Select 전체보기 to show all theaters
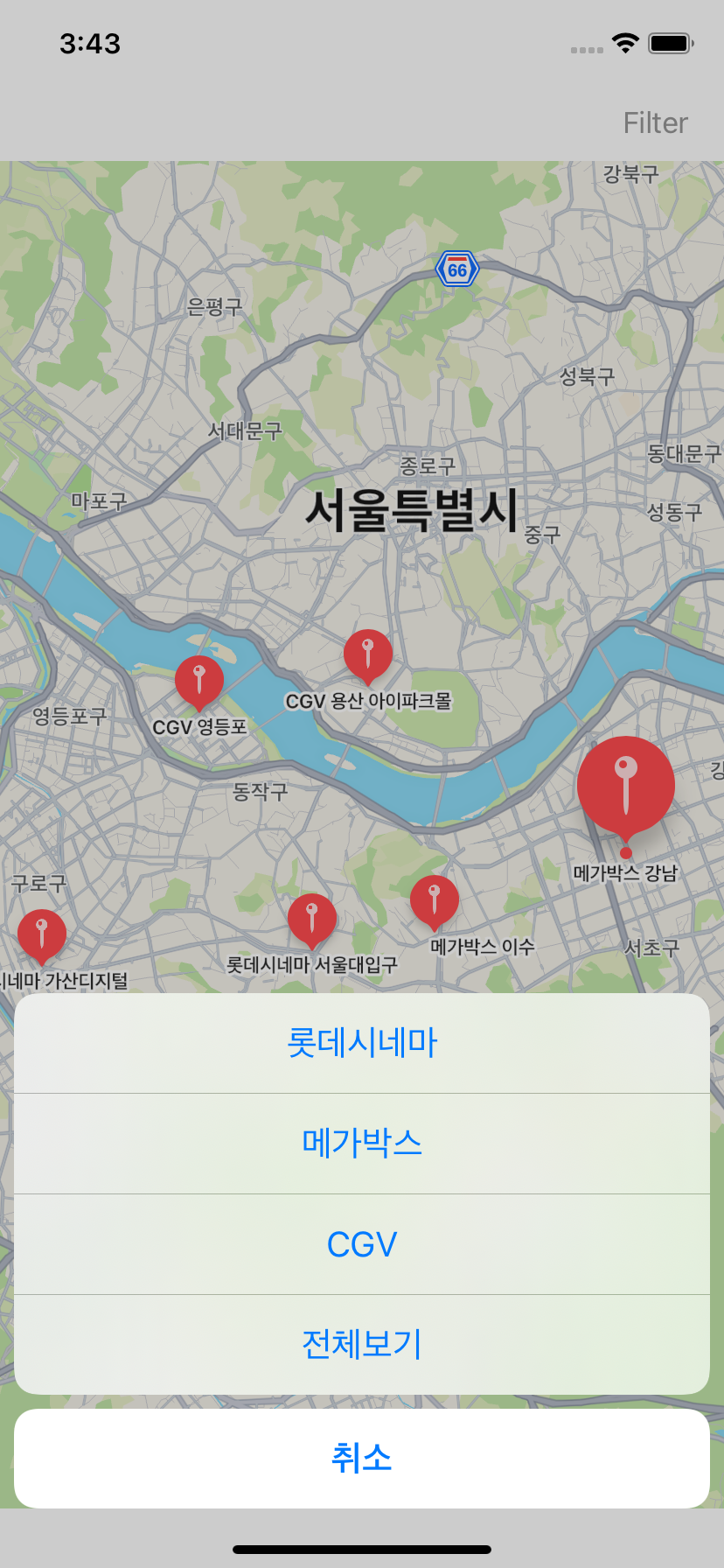 coord(362,1345)
